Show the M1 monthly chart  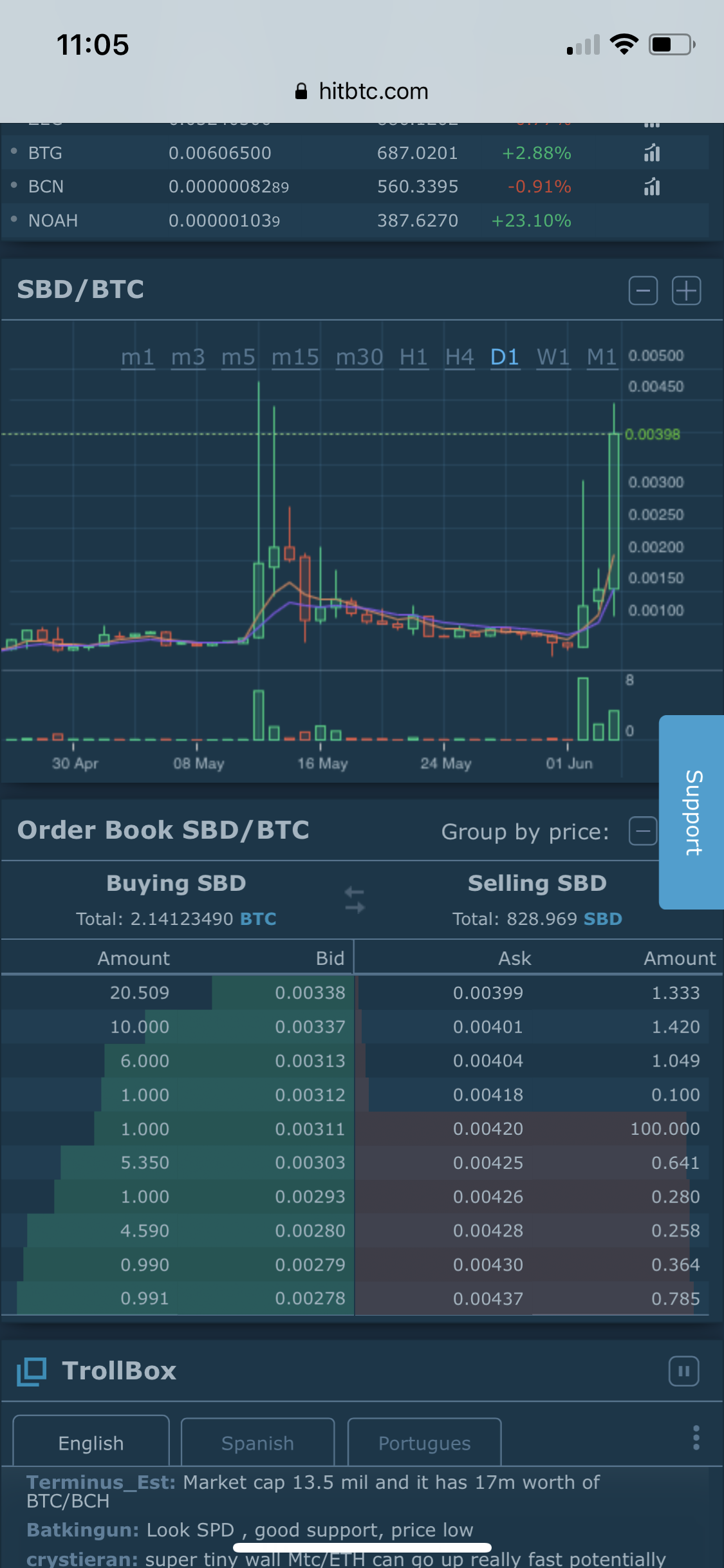pos(601,357)
